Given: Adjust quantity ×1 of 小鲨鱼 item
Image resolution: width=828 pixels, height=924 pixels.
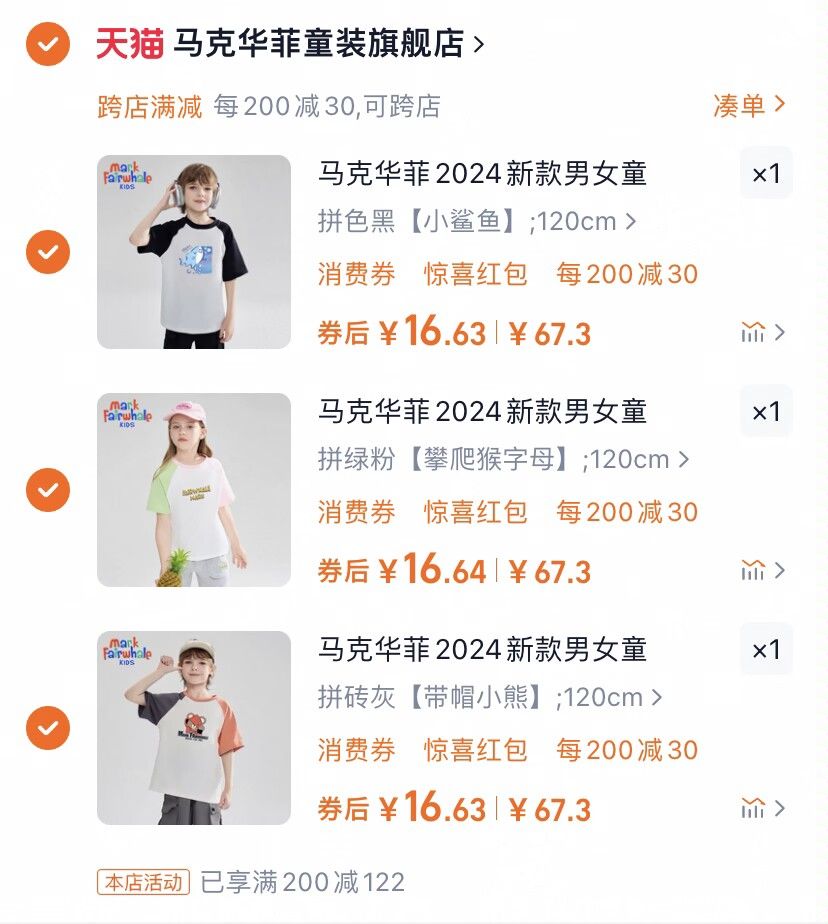Looking at the screenshot, I should point(766,174).
